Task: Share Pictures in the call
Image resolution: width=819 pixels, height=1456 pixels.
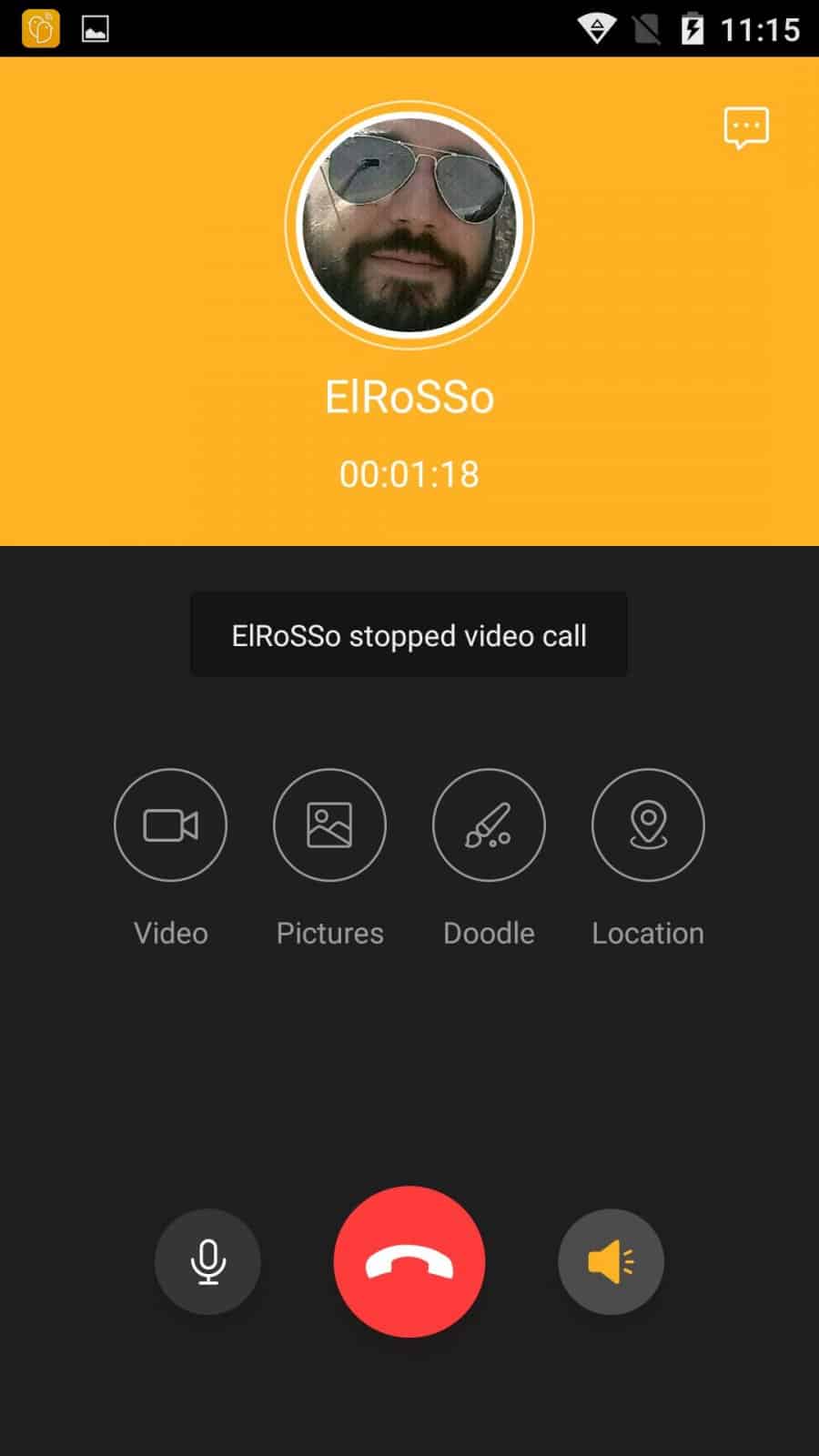Action: (x=329, y=824)
